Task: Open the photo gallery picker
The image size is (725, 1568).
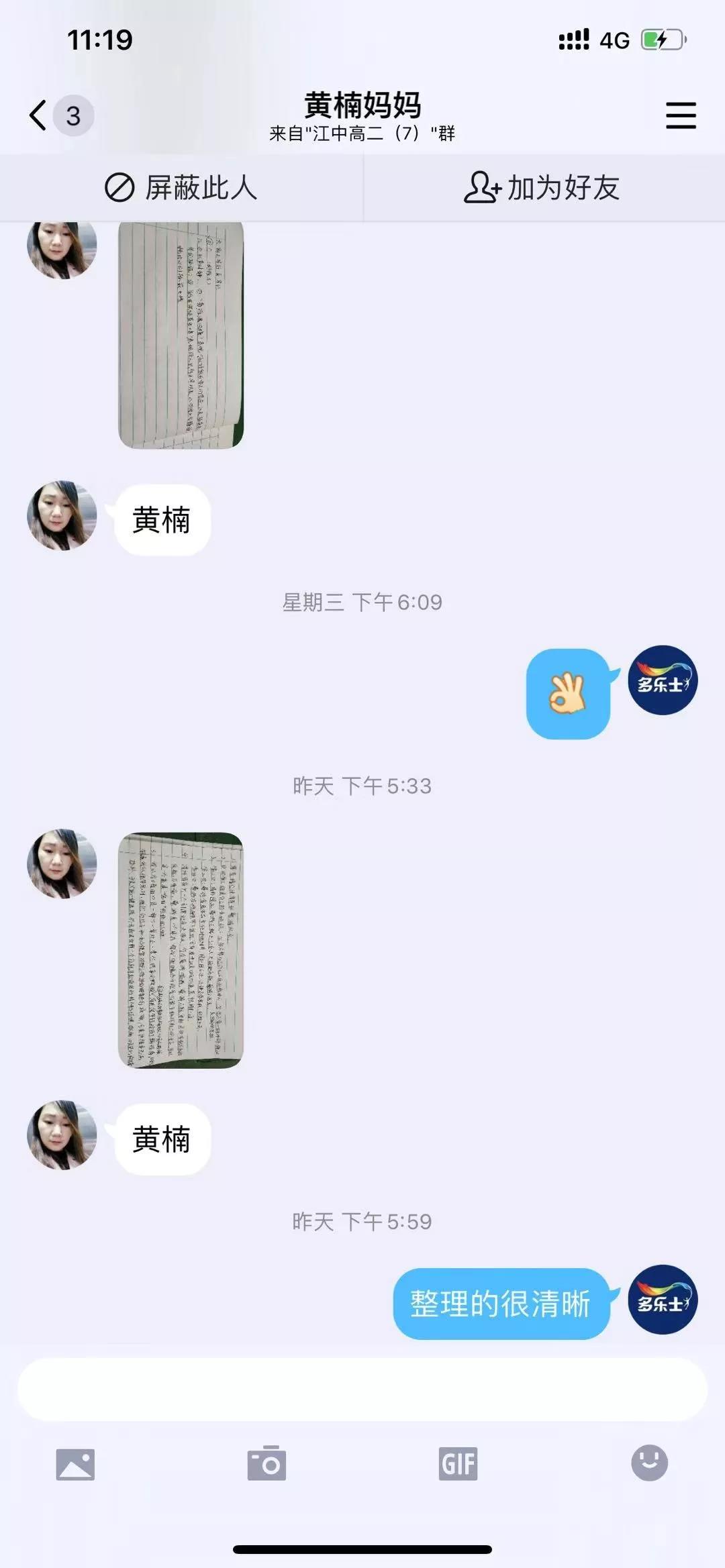Action: tap(75, 1463)
